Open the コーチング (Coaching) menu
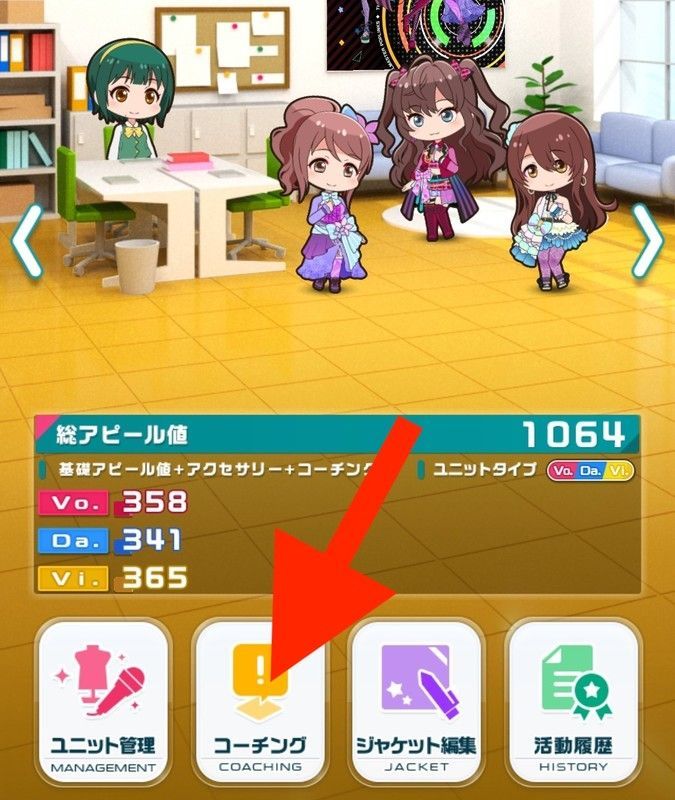 [260, 701]
